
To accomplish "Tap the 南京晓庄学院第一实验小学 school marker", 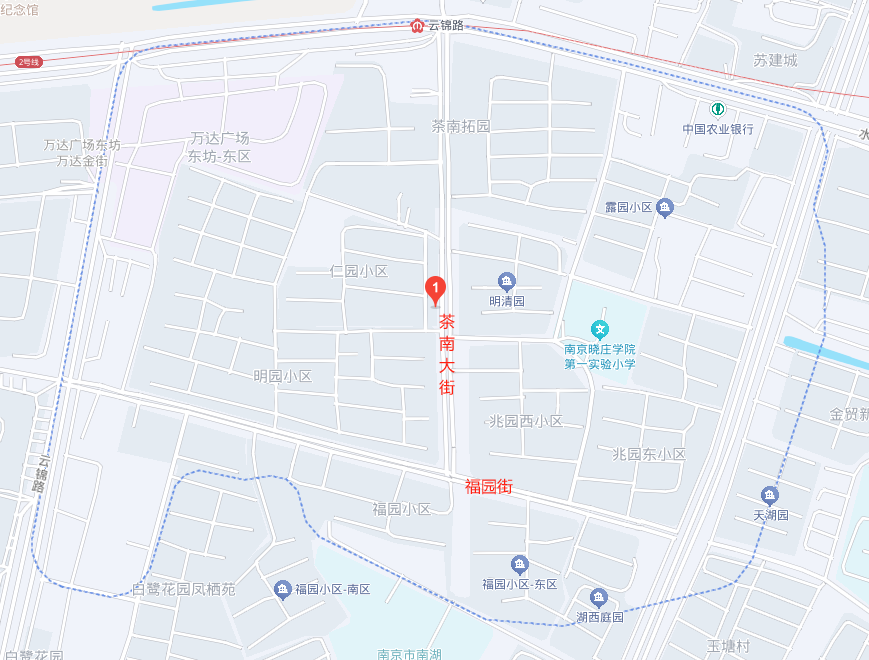I will (x=599, y=328).
